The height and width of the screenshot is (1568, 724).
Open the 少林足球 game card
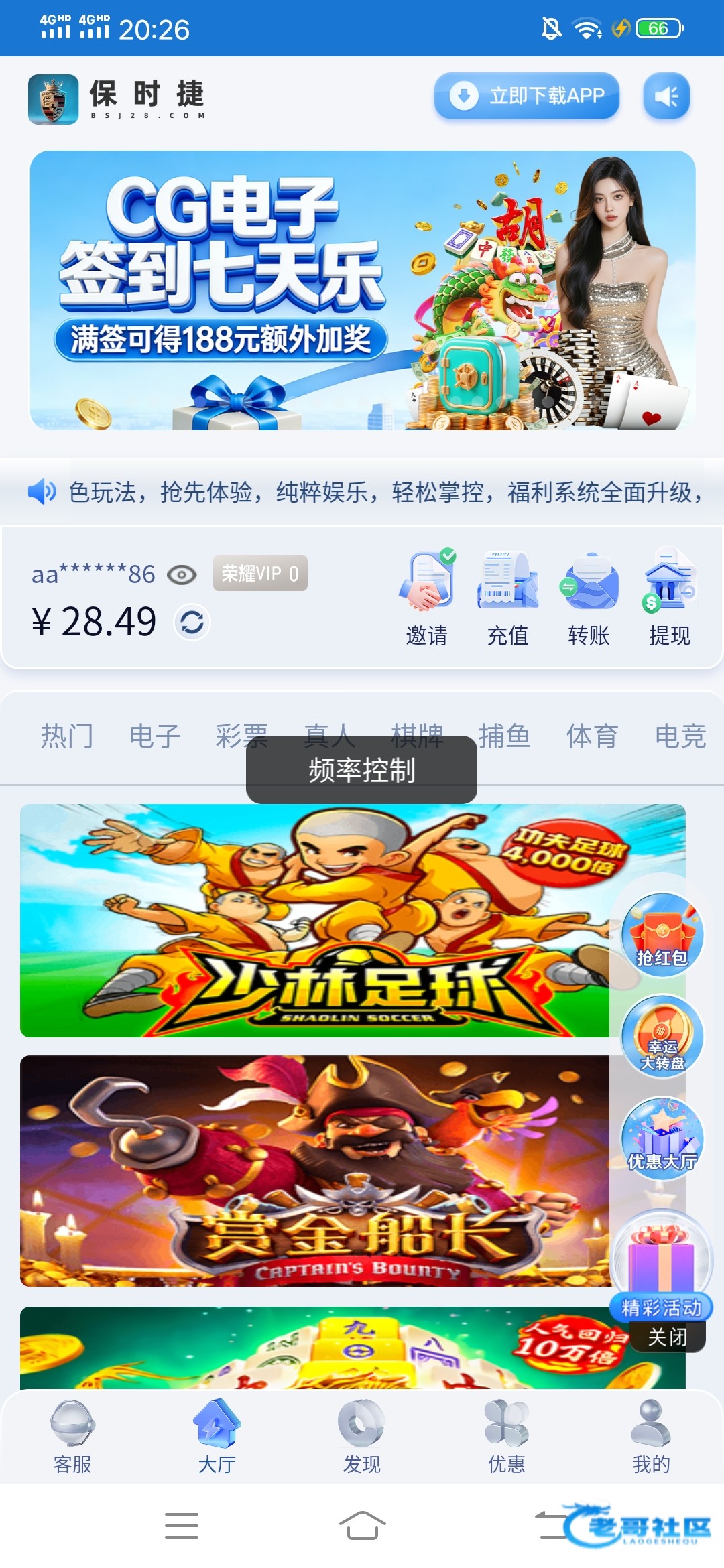pos(315,920)
